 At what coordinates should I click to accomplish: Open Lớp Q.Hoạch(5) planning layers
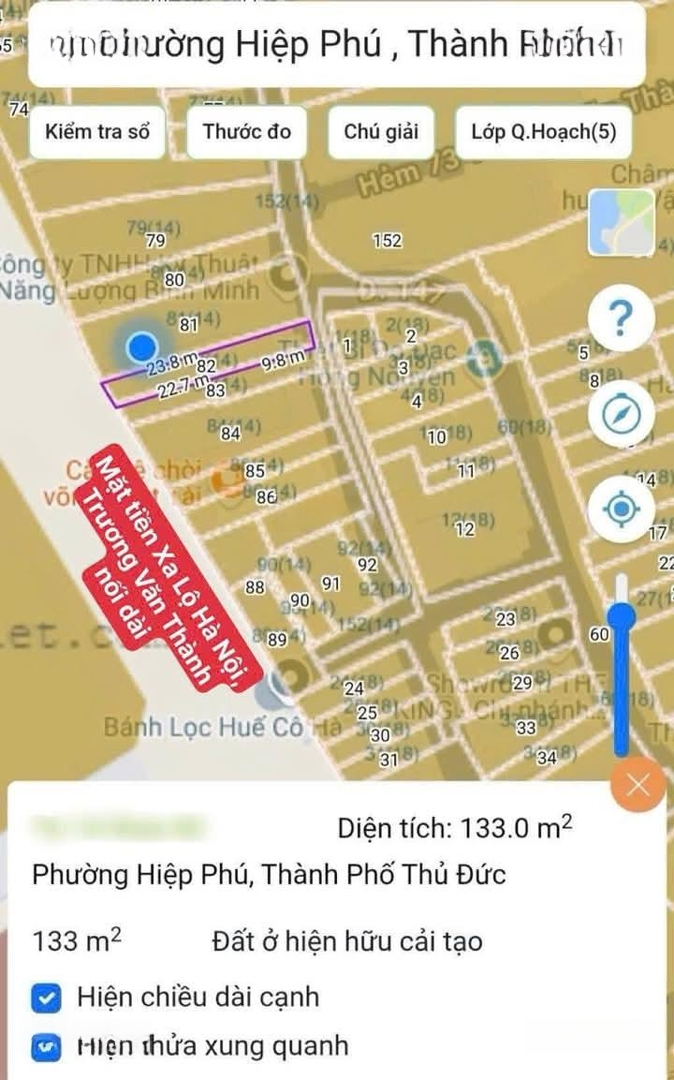[x=543, y=132]
